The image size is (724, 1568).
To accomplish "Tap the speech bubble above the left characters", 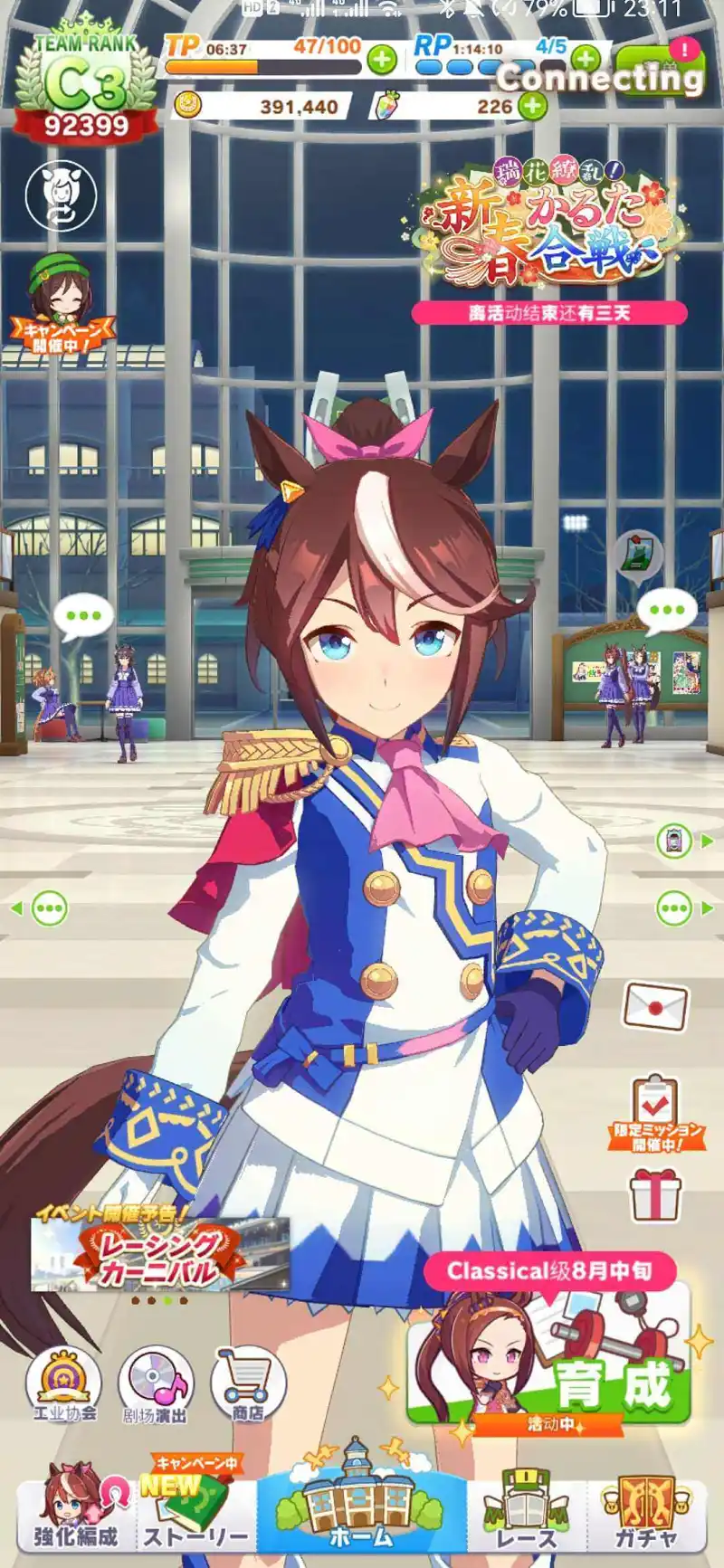I will click(84, 616).
